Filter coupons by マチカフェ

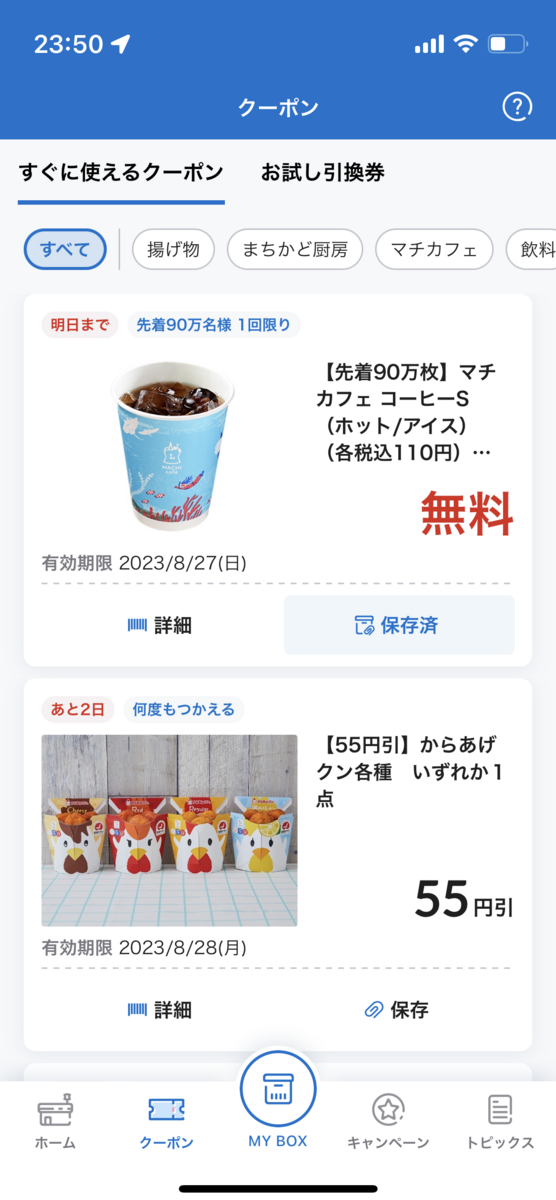click(434, 249)
